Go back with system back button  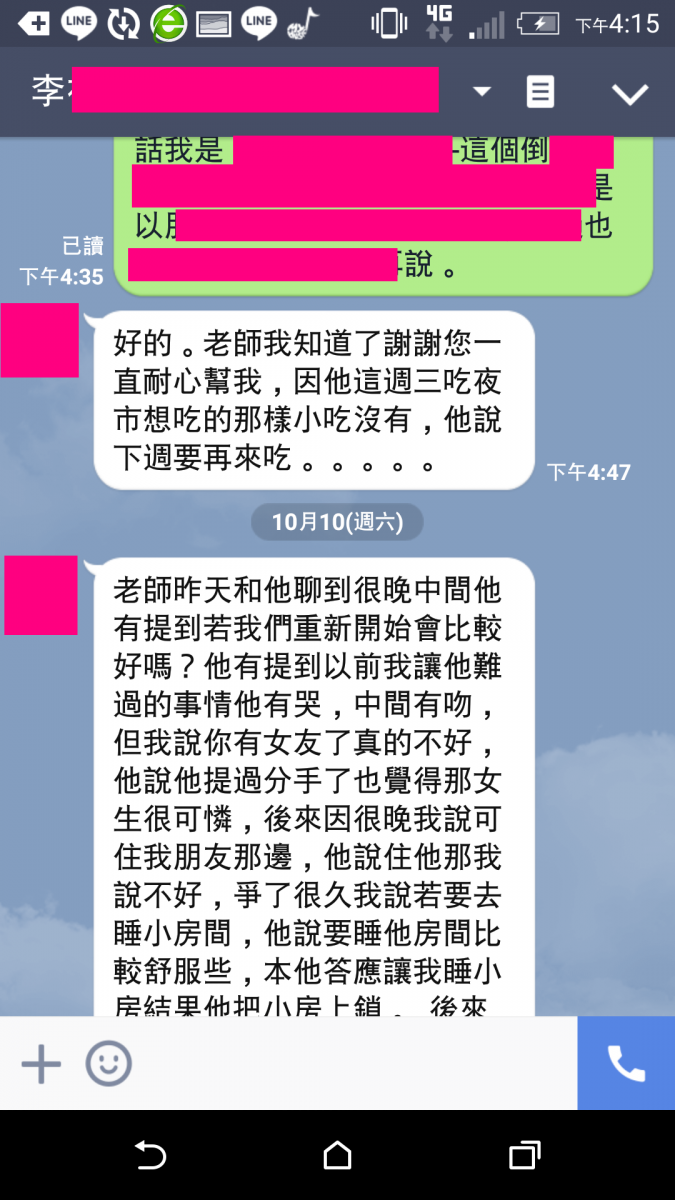[x=150, y=1156]
